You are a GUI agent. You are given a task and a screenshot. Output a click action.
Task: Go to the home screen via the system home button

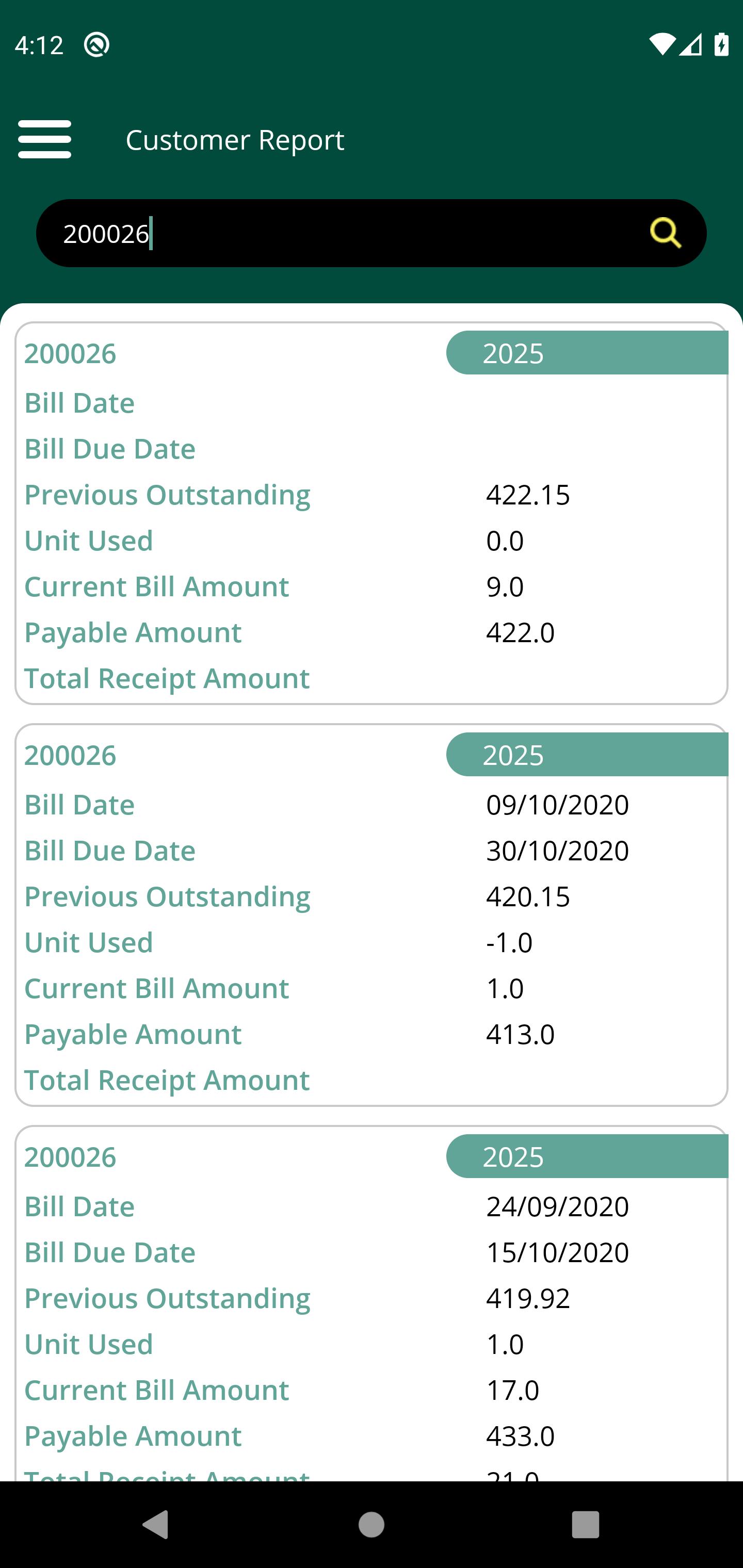pos(371,1524)
